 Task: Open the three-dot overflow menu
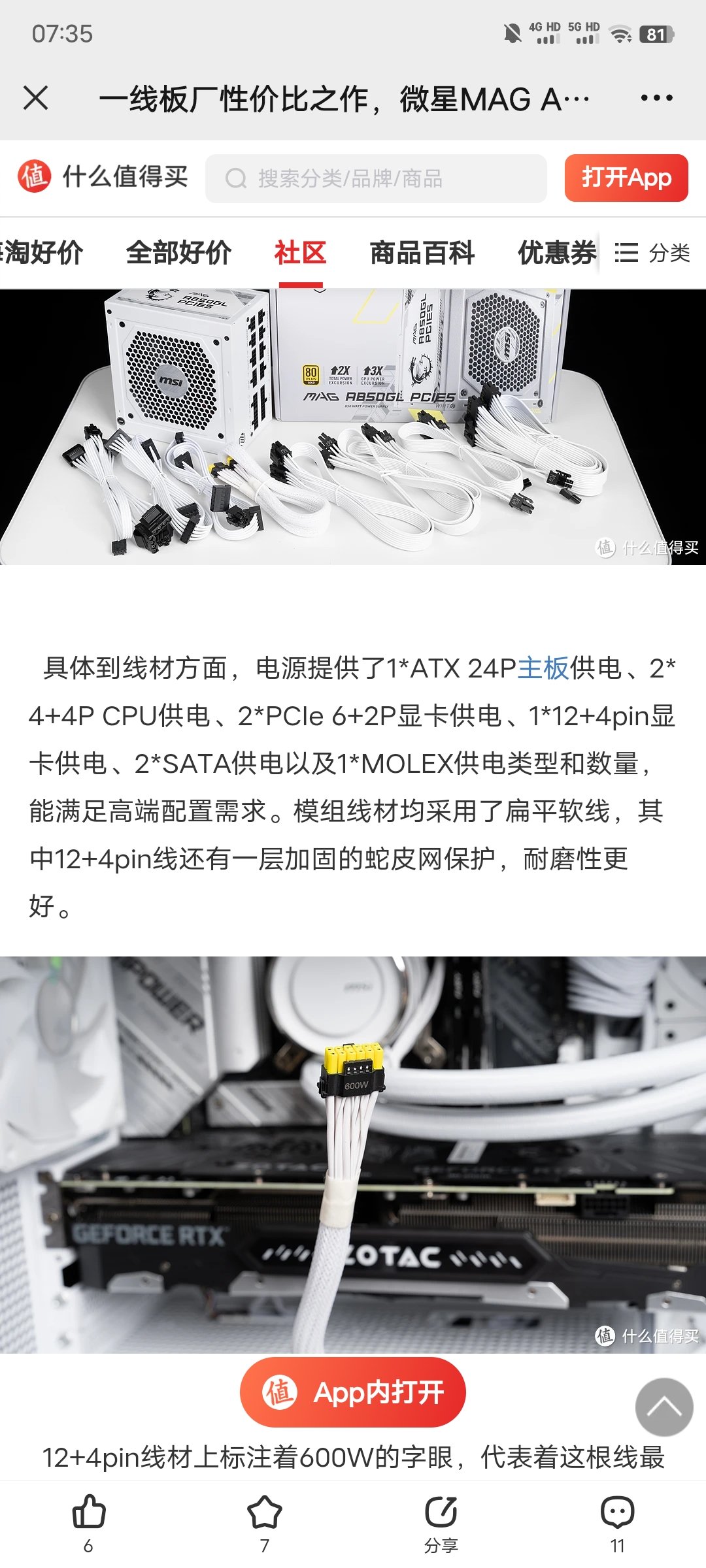click(656, 99)
